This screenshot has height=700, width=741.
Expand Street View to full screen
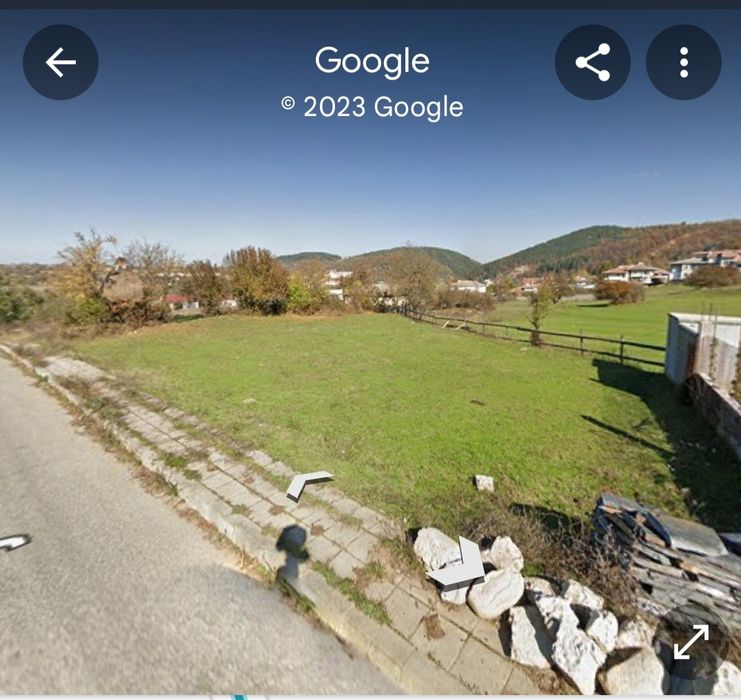[691, 642]
